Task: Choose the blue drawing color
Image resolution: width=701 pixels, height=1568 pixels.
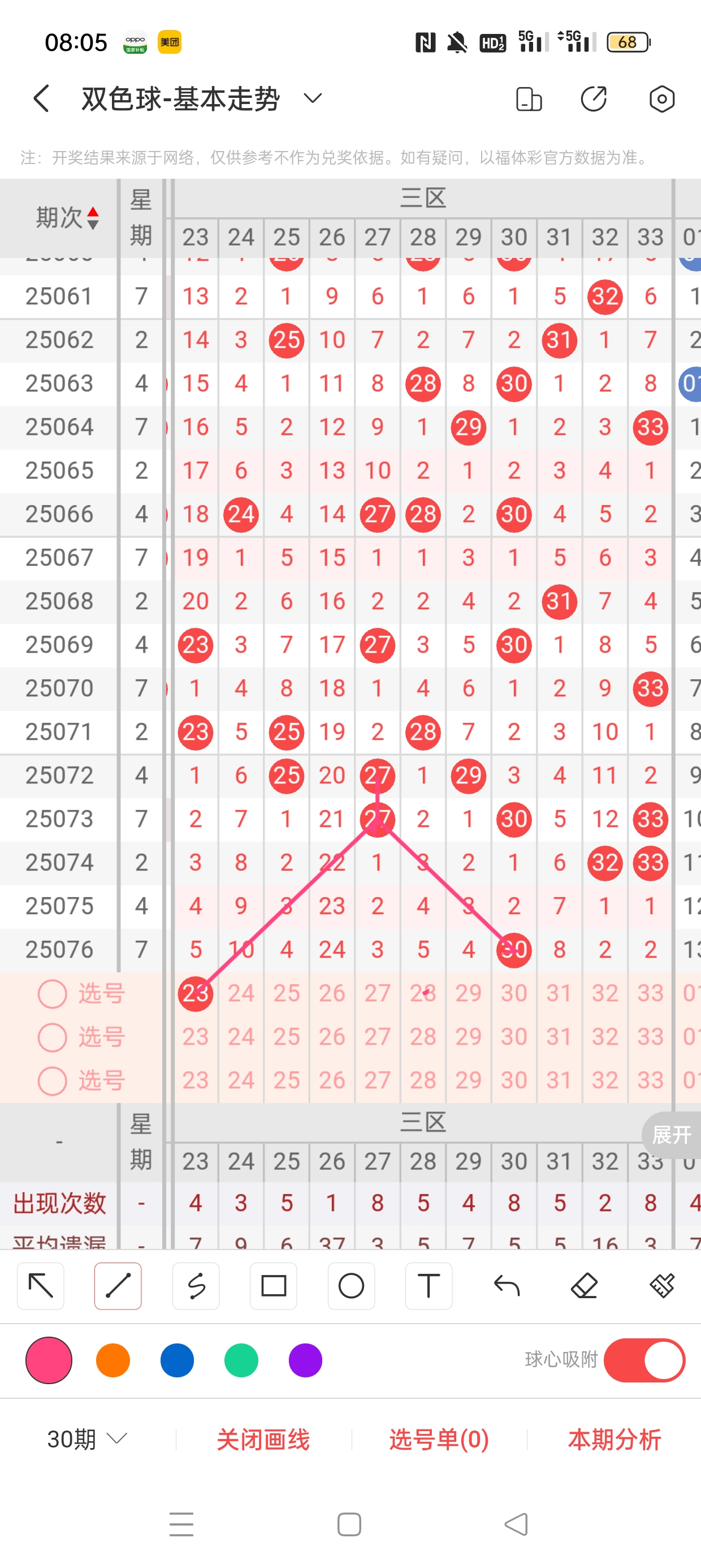Action: [177, 1360]
